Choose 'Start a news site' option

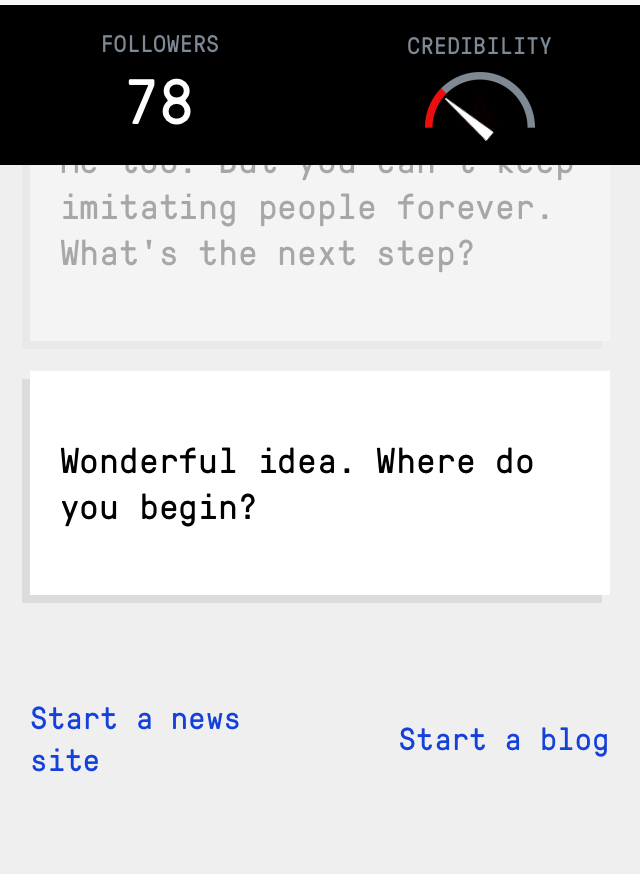pos(135,739)
